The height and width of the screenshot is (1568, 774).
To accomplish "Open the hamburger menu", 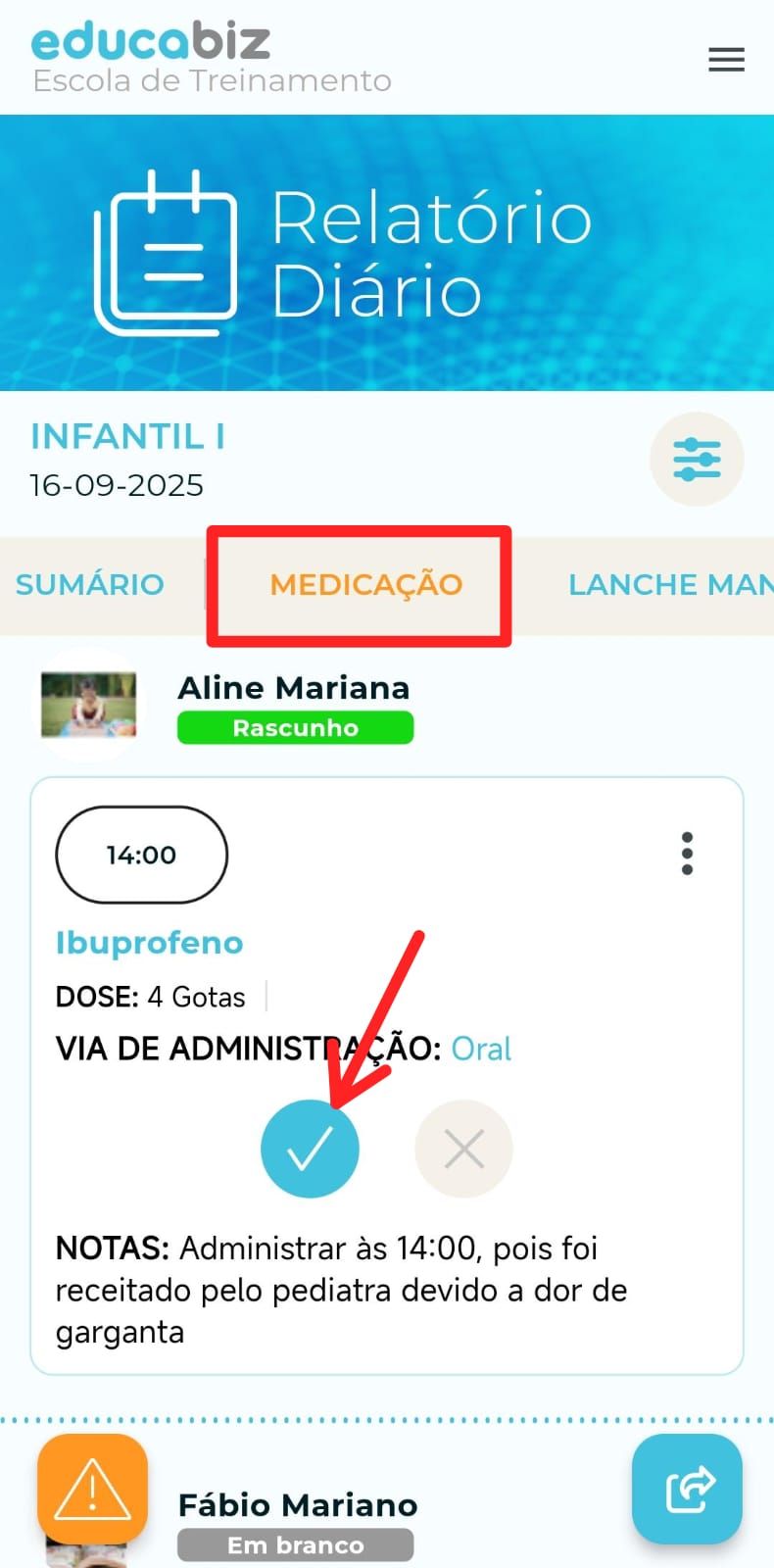I will [x=726, y=60].
